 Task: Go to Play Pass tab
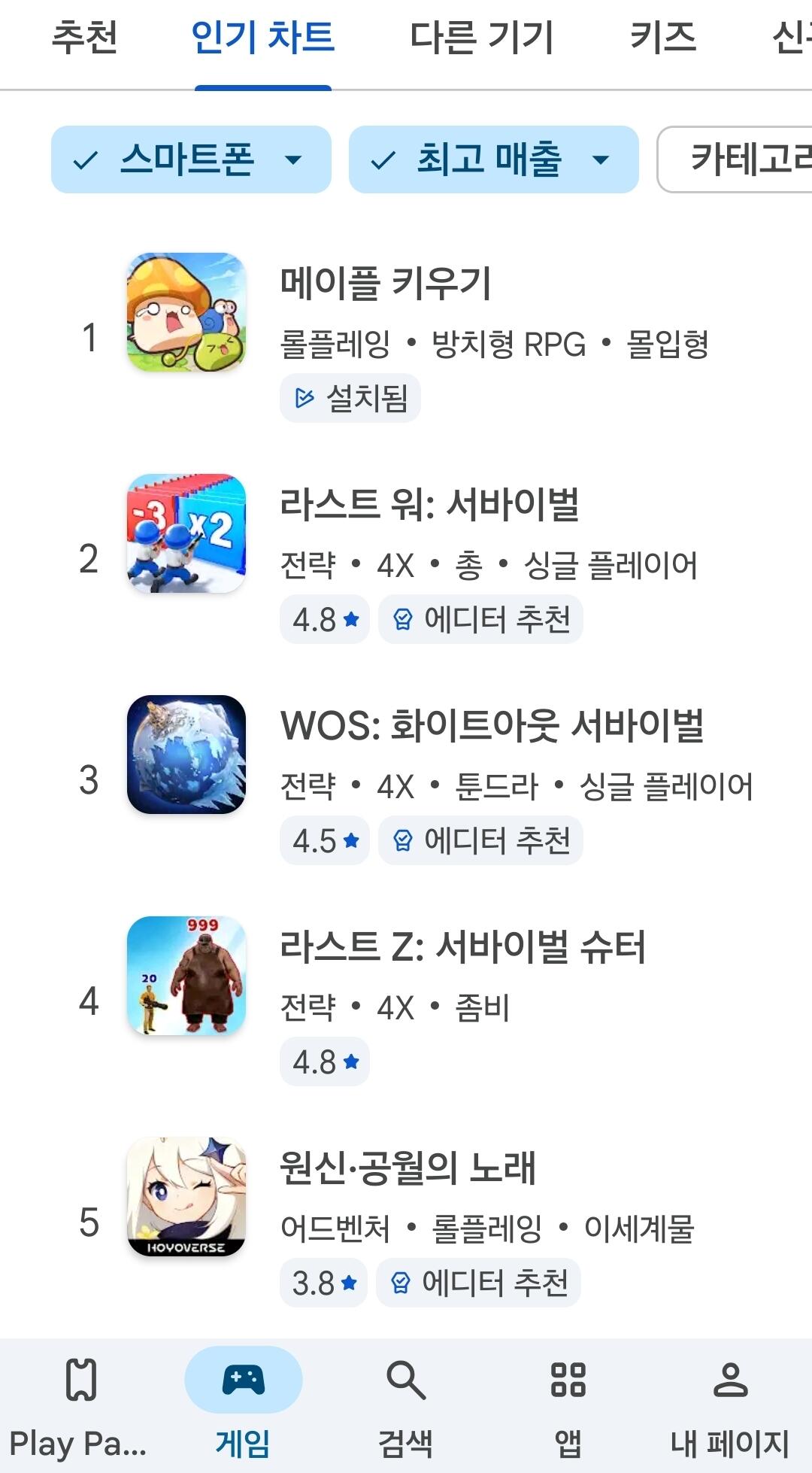pyautogui.click(x=80, y=1405)
